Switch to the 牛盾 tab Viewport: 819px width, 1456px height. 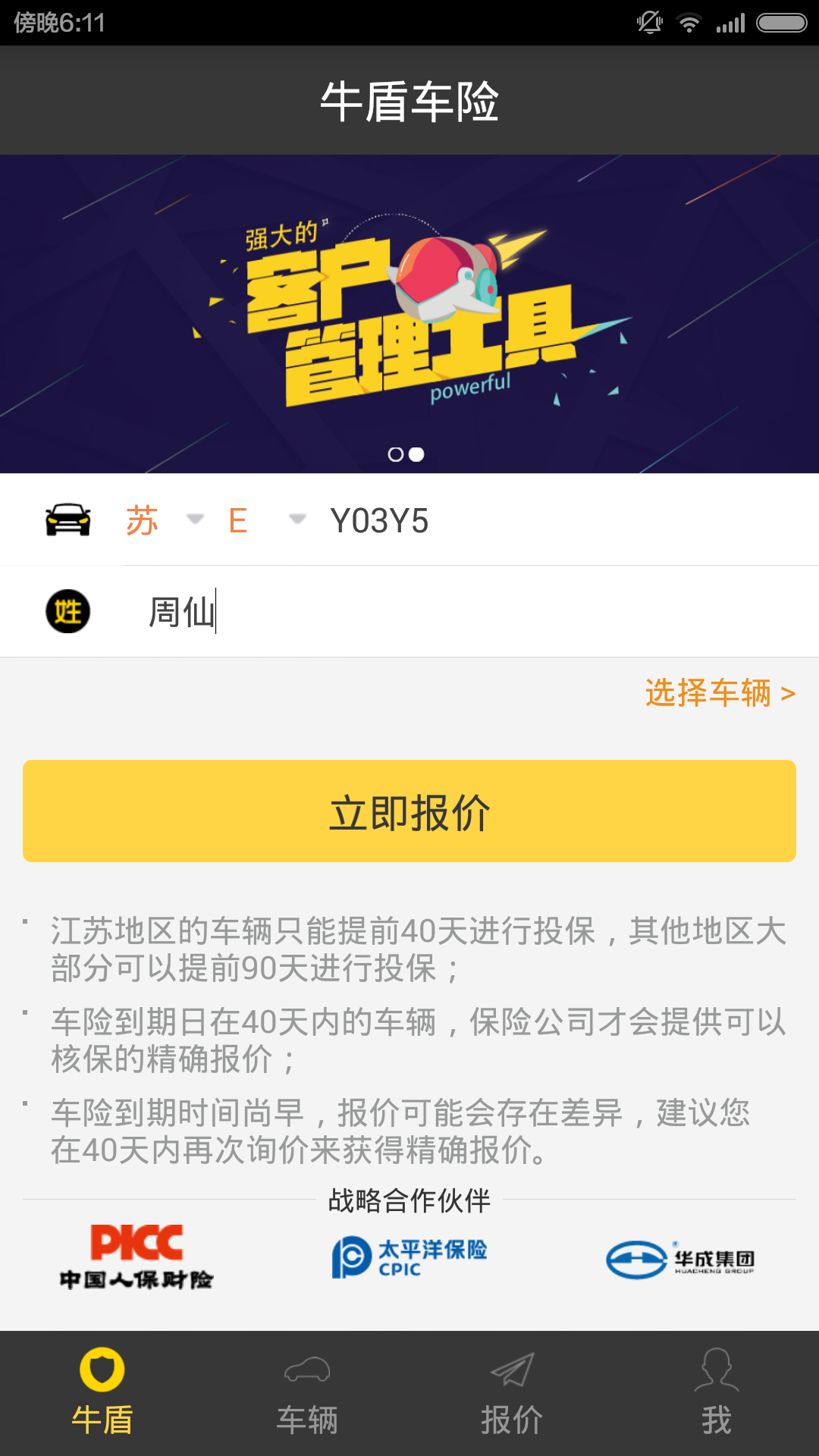point(102,1394)
